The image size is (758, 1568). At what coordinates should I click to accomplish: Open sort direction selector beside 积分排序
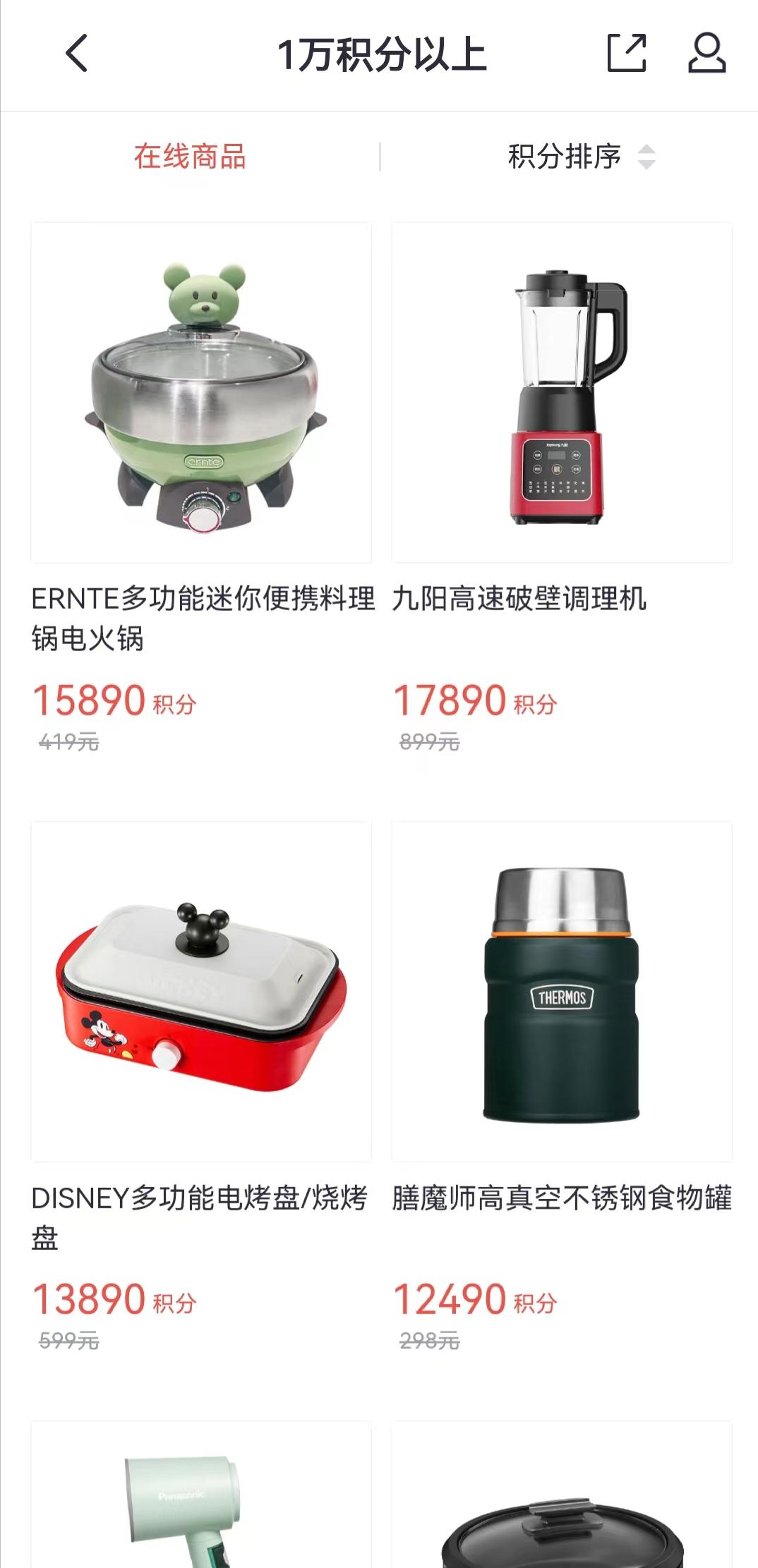[646, 158]
